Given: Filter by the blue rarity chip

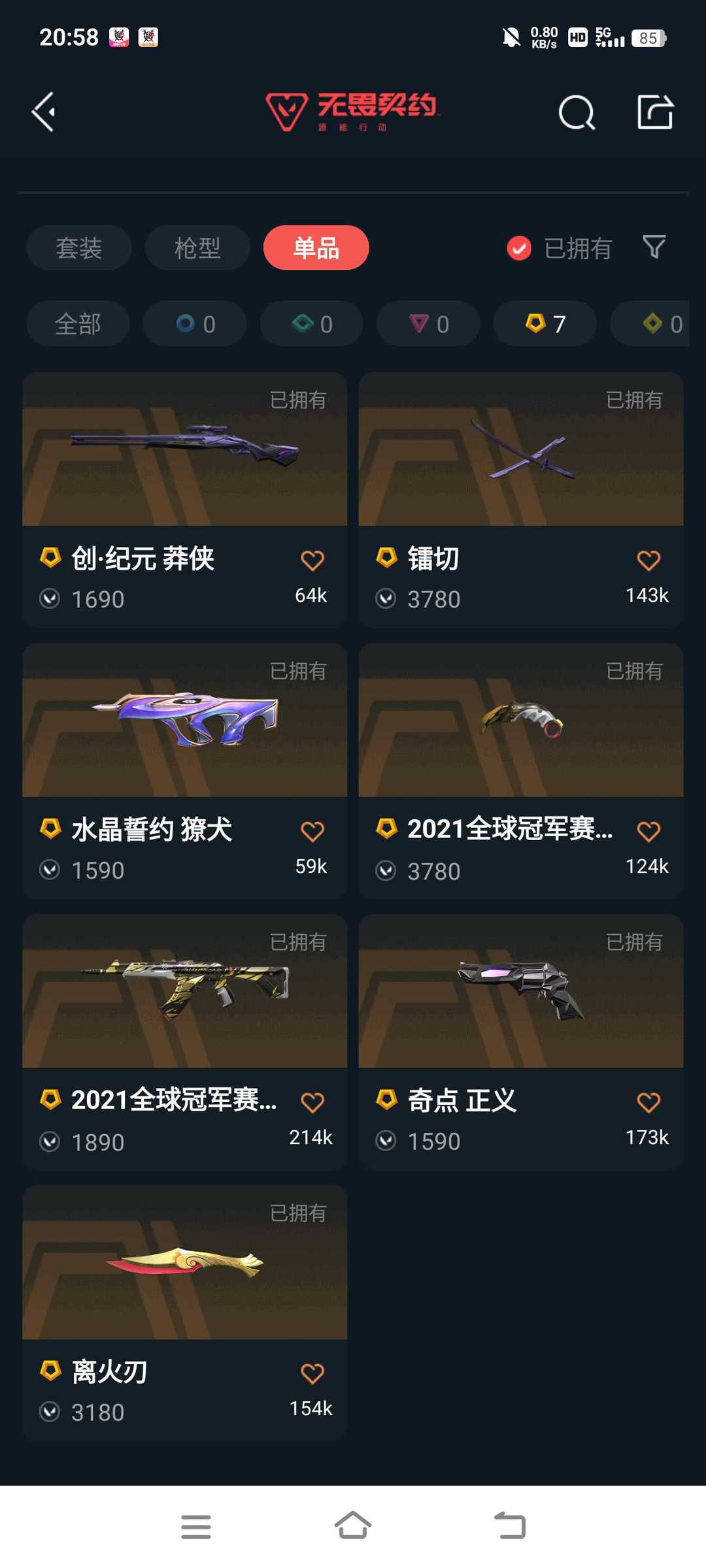Looking at the screenshot, I should click(x=195, y=323).
